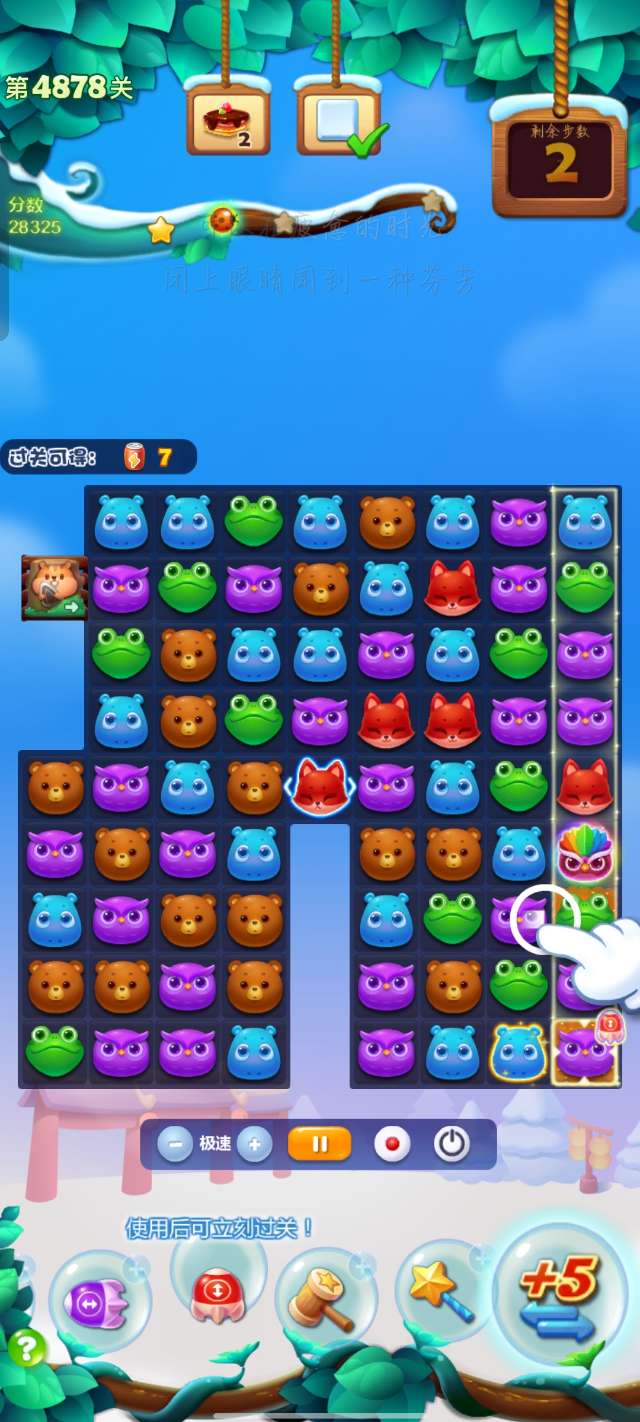Decrease game speed with the minus button
Viewport: 640px width, 1422px height.
(174, 1144)
